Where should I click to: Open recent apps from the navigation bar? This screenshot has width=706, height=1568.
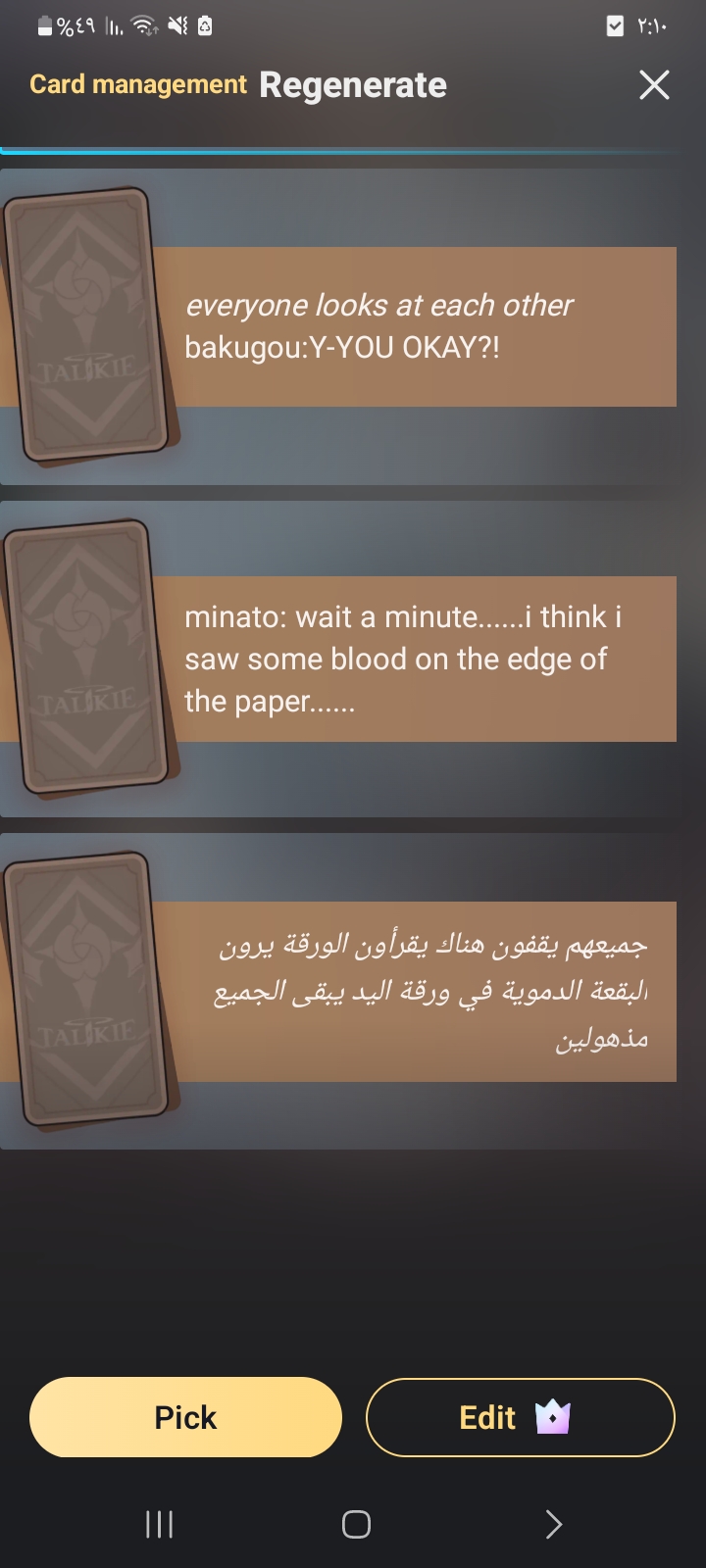tap(159, 1524)
